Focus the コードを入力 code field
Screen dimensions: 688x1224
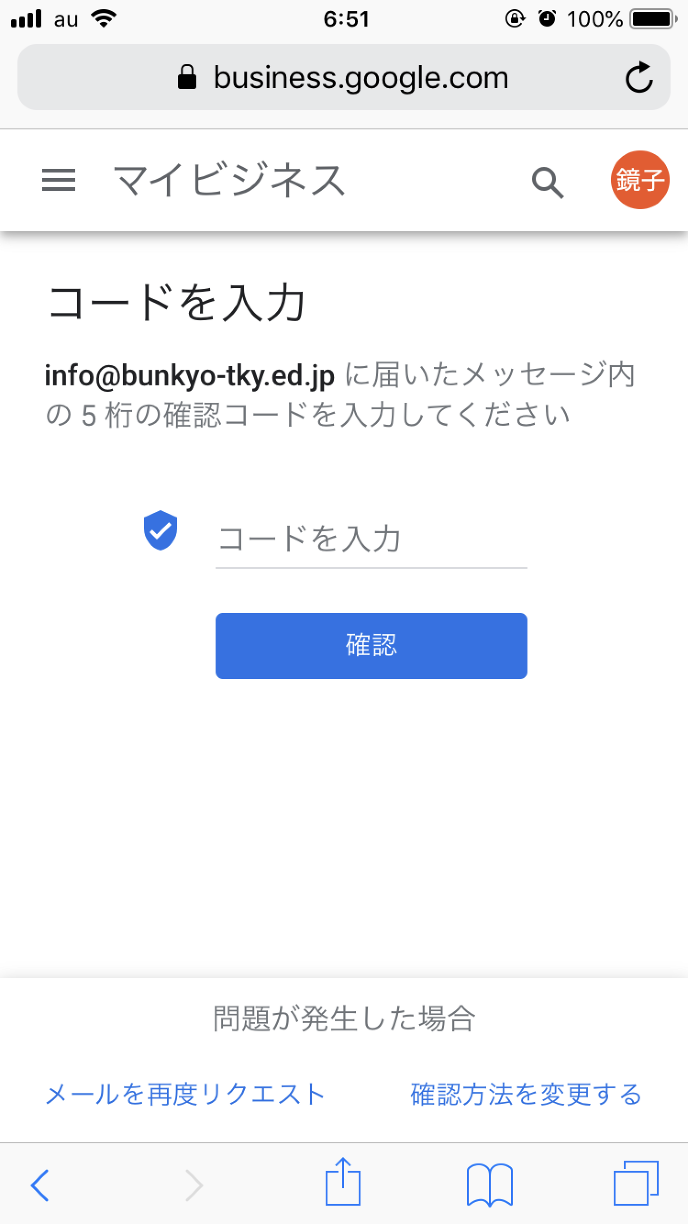[371, 539]
